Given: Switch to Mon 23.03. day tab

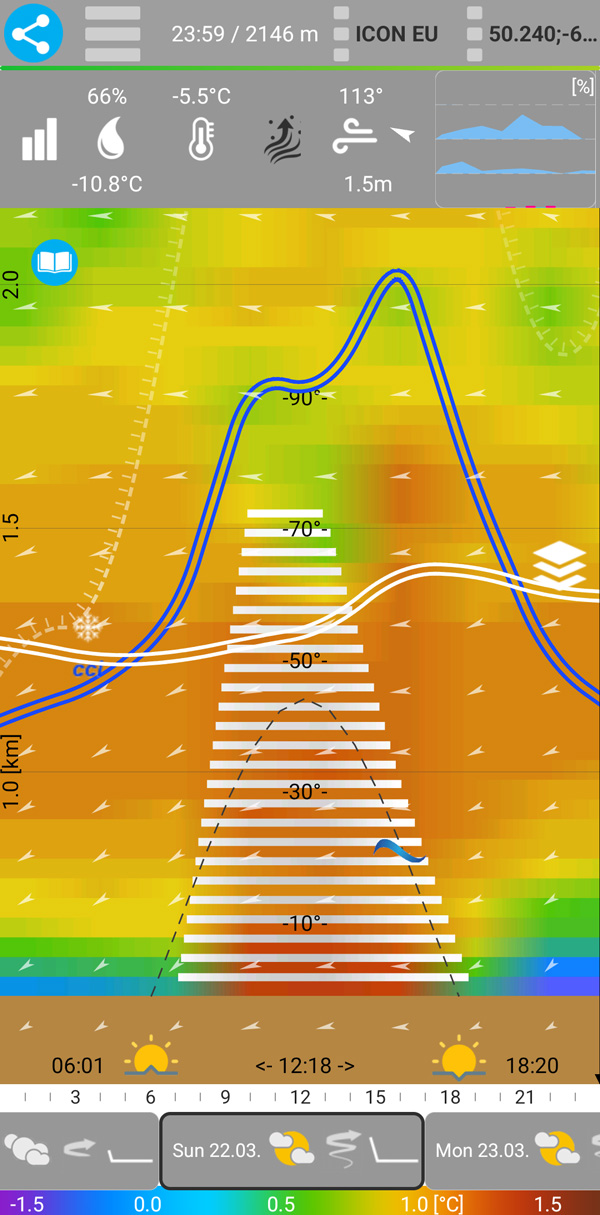Looking at the screenshot, I should point(512,1150).
